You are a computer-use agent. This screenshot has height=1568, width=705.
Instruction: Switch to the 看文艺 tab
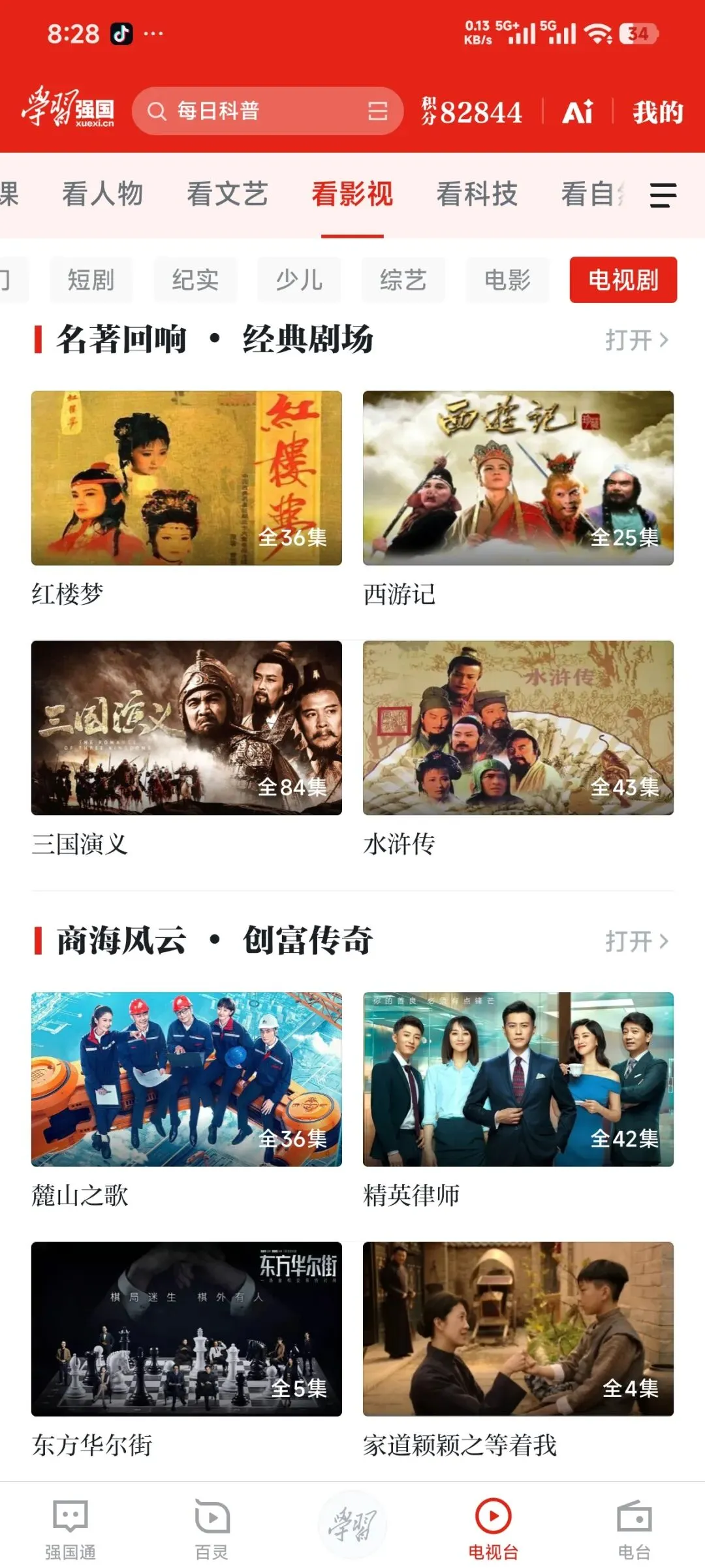coord(227,194)
